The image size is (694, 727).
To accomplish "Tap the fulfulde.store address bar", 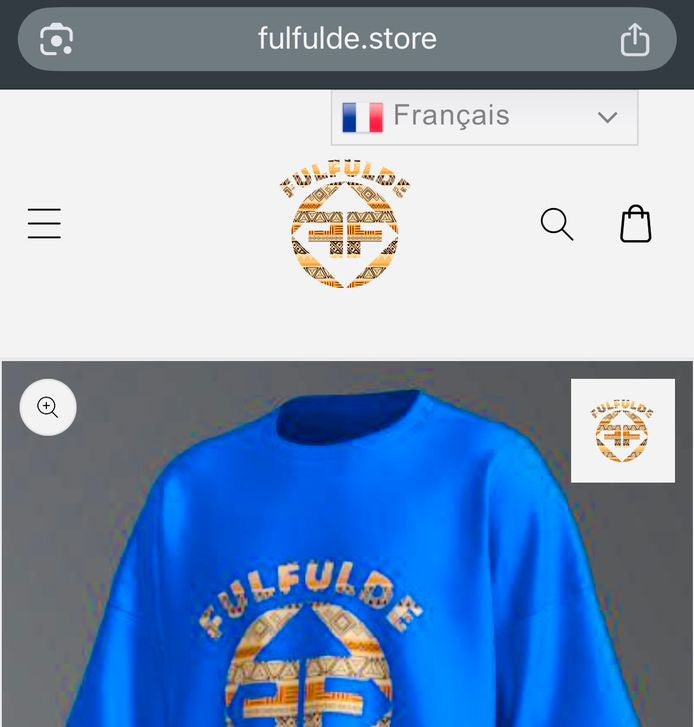I will [x=347, y=39].
